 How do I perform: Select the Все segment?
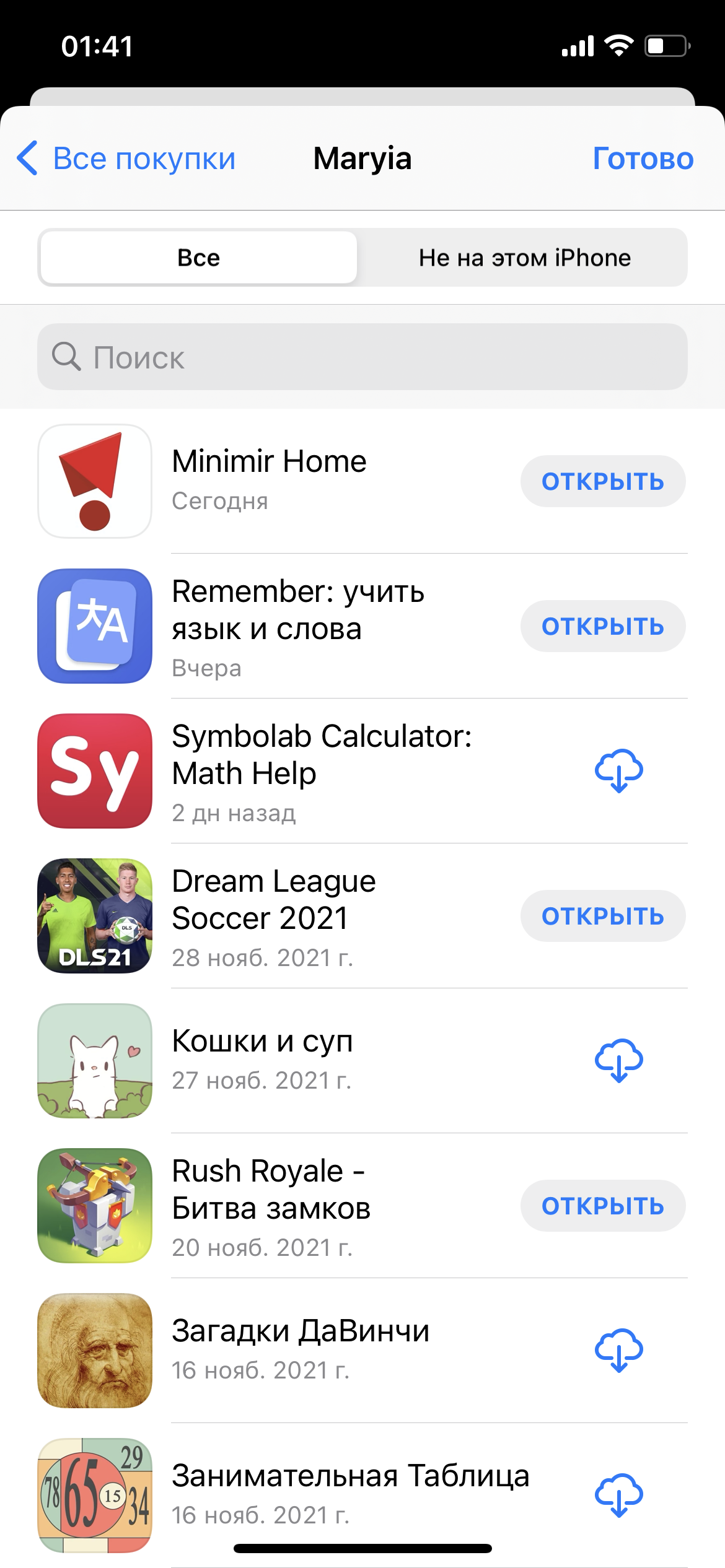198,258
